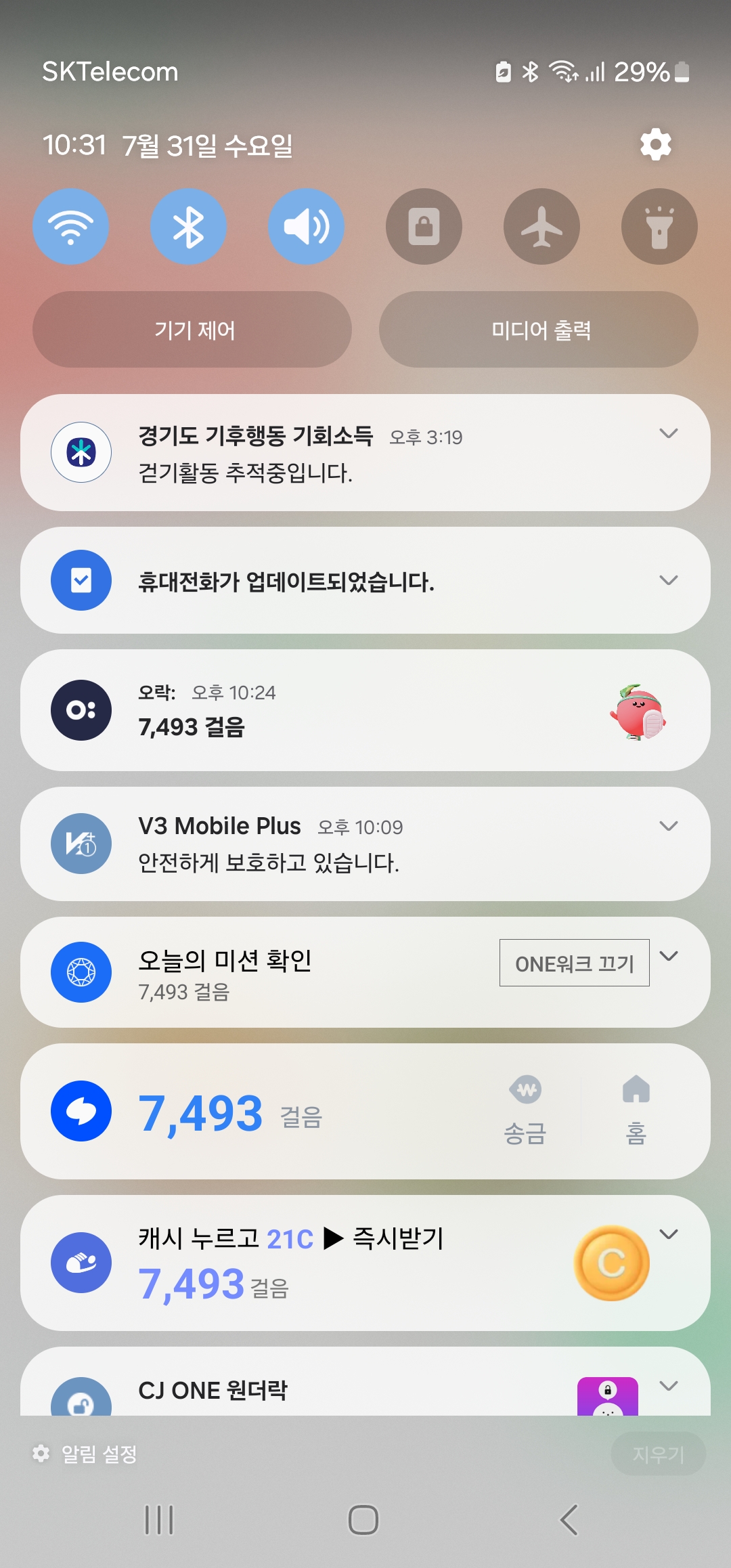Tap the ONE워크 끄기 button

pyautogui.click(x=574, y=963)
